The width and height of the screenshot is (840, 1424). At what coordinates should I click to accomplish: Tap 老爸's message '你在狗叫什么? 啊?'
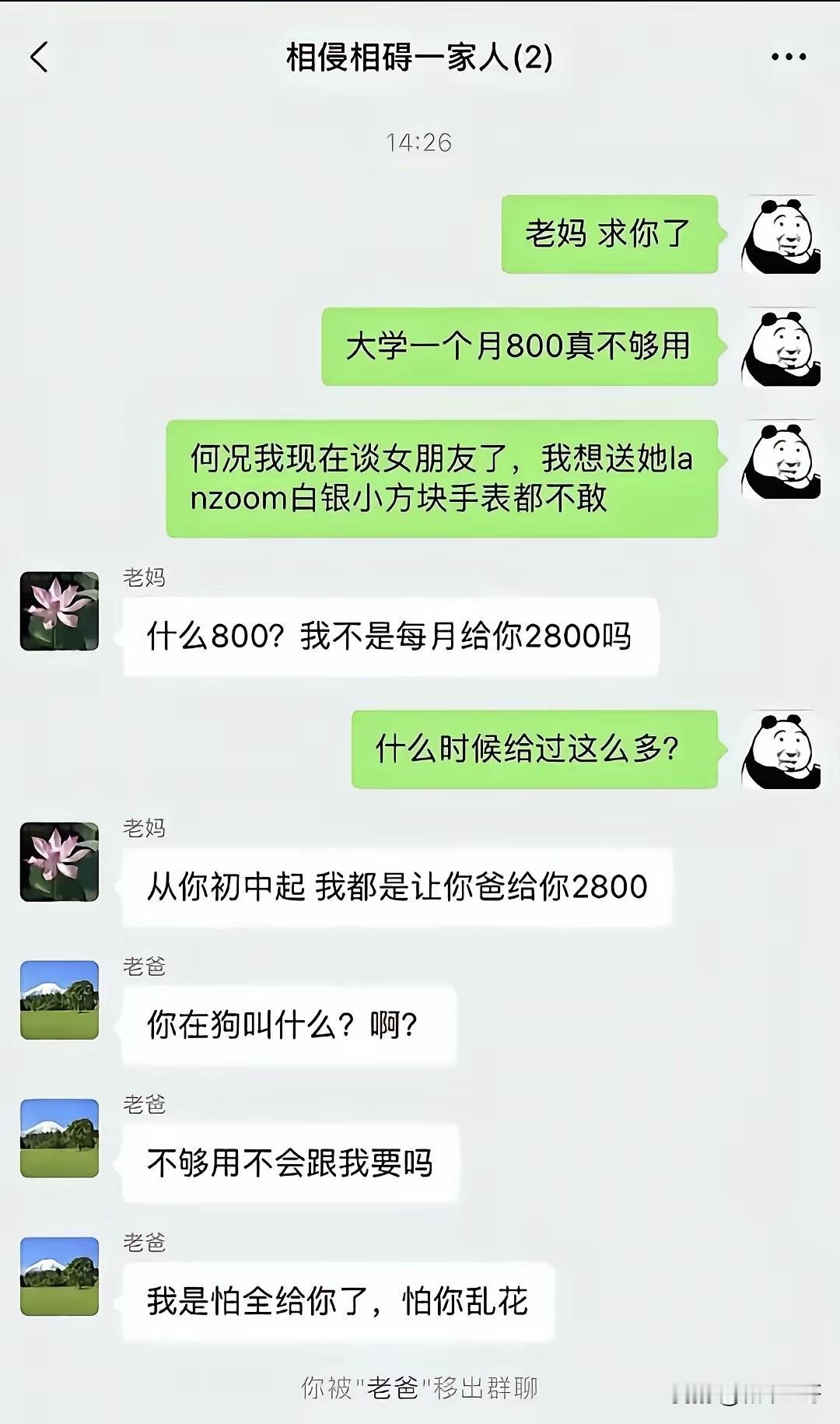pyautogui.click(x=284, y=1024)
